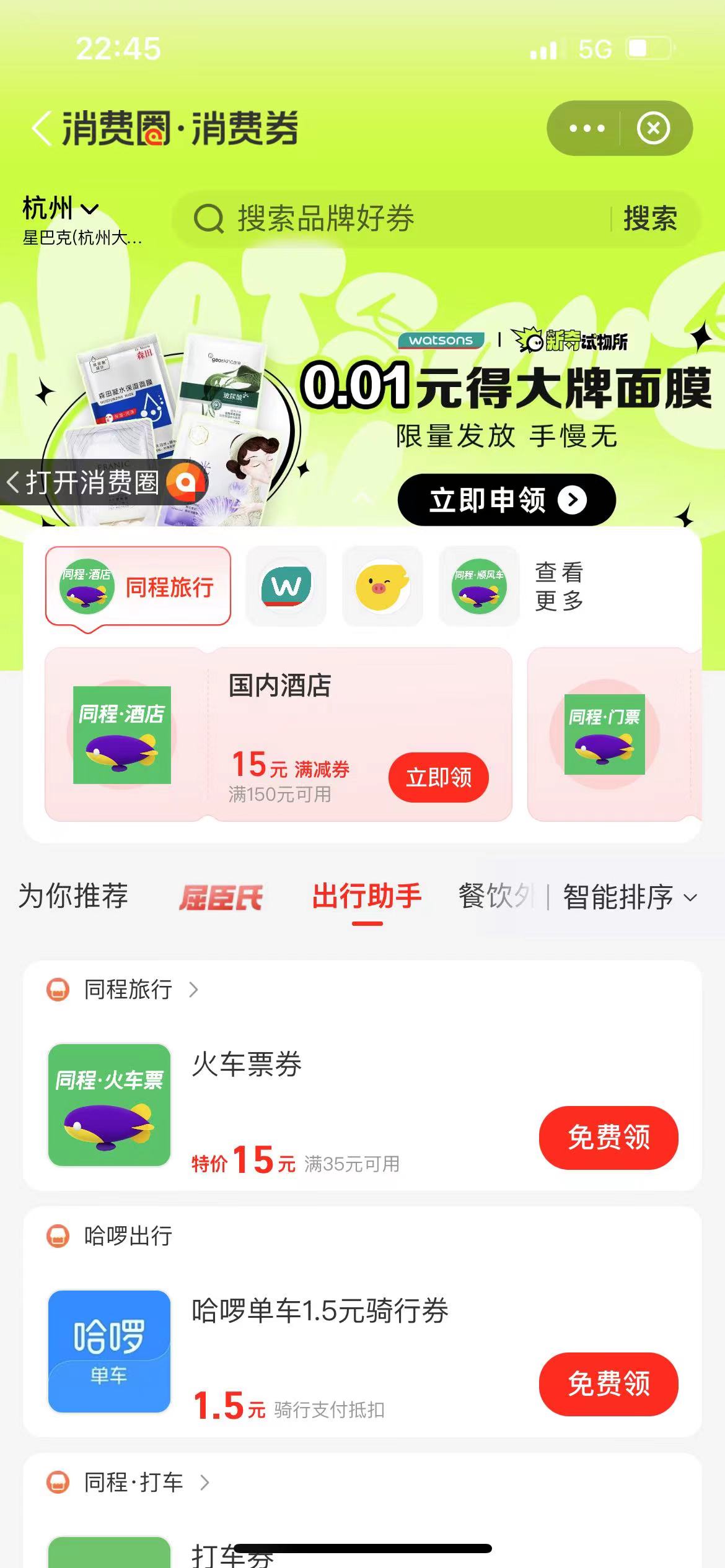Switch to 为你推荐 tab

click(73, 896)
